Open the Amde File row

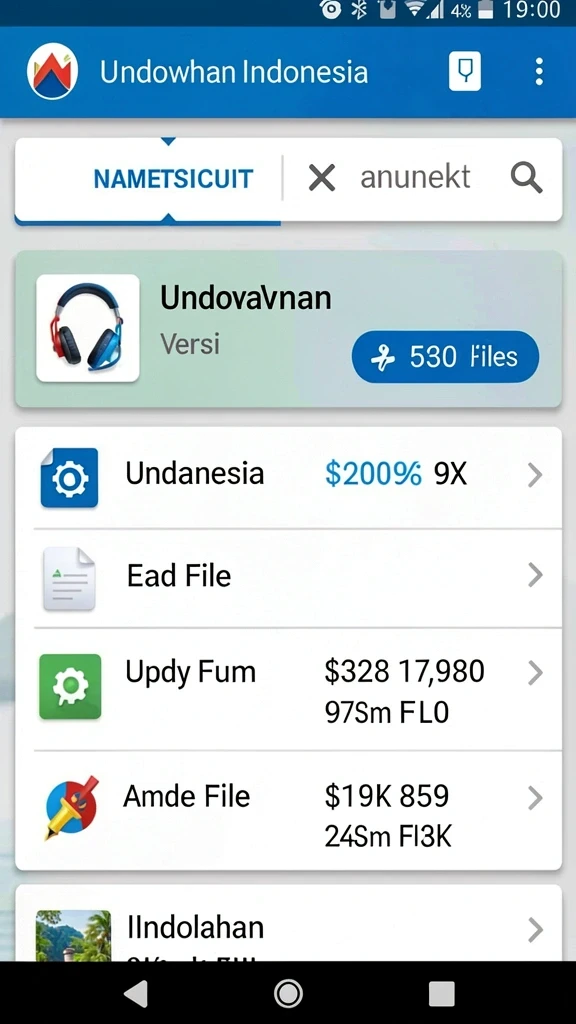[288, 810]
